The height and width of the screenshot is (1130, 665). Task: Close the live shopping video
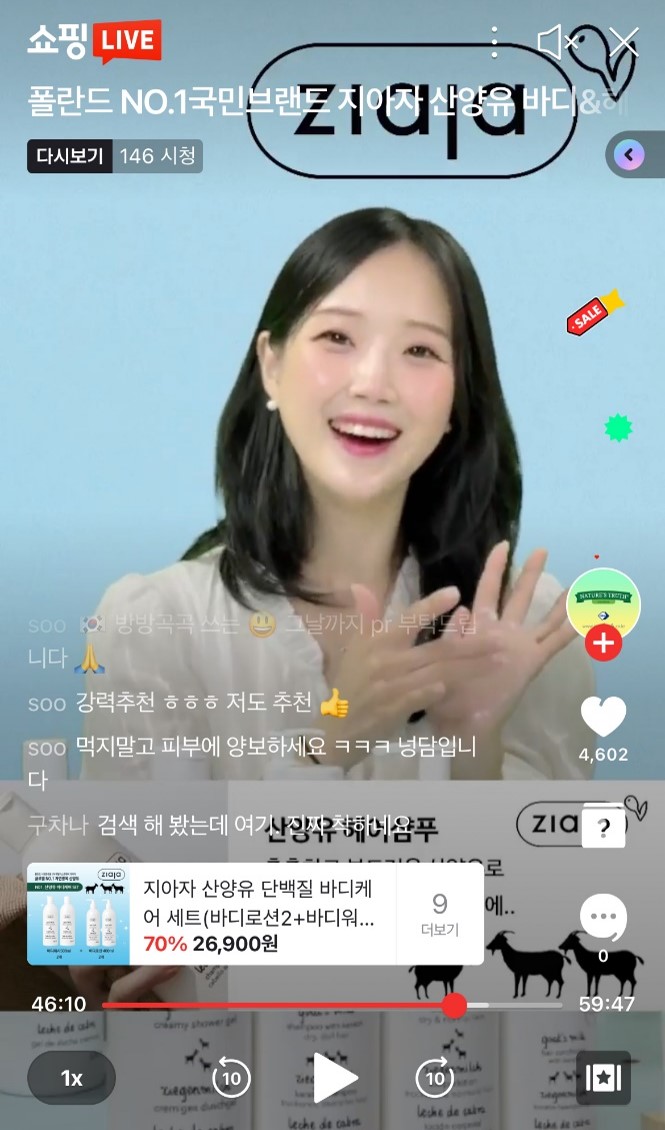click(x=624, y=42)
